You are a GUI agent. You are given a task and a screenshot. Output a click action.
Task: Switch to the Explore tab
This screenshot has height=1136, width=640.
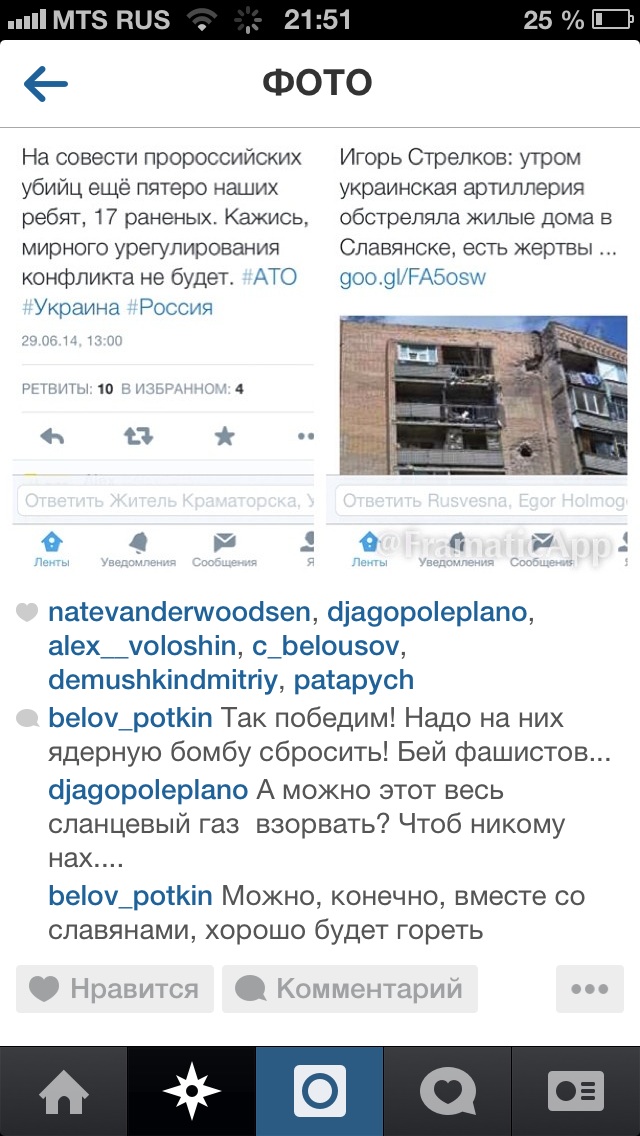click(191, 1091)
